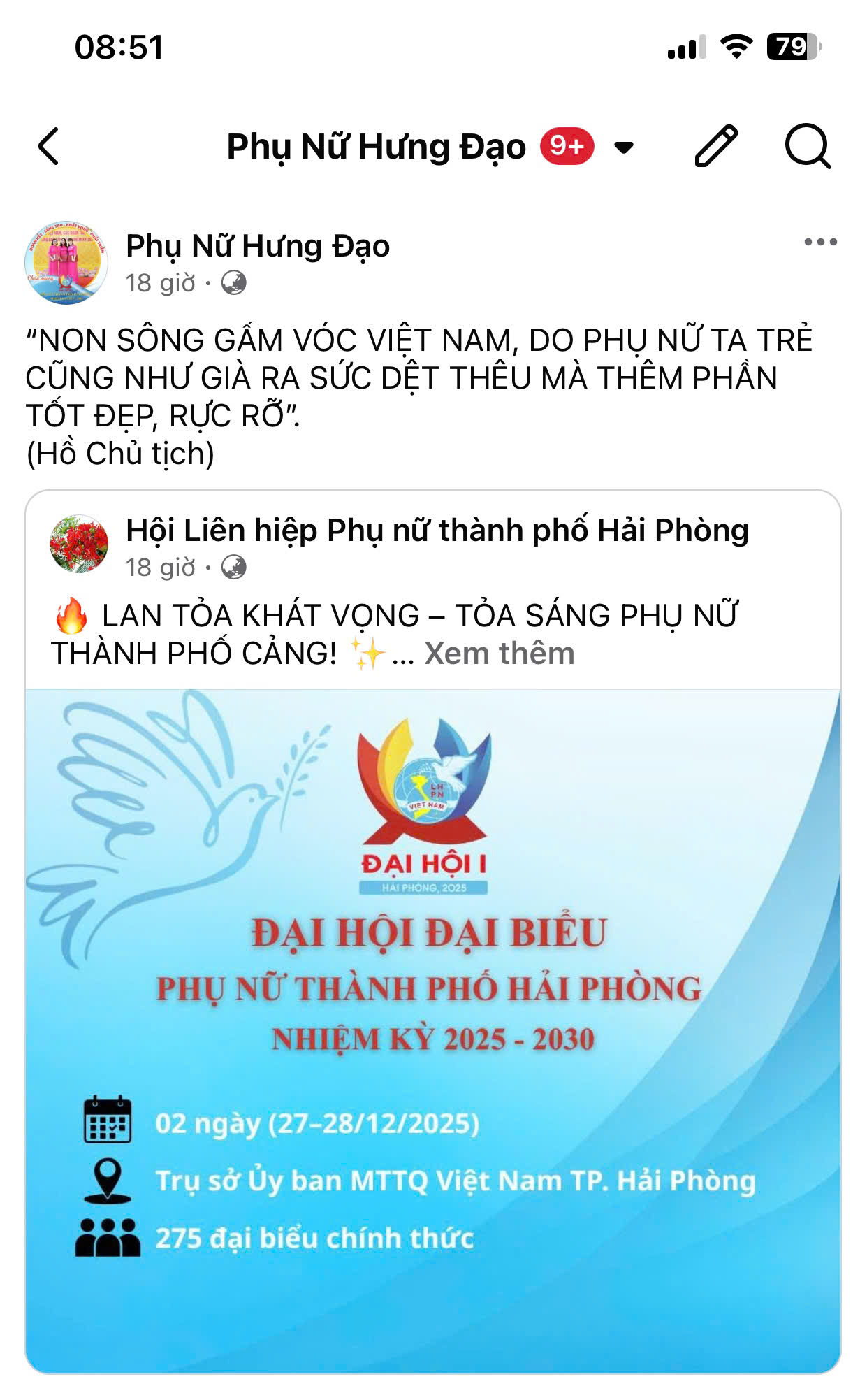Viewport: 867px width, 1400px height.
Task: Go back using the top-left arrow
Action: pyautogui.click(x=49, y=147)
